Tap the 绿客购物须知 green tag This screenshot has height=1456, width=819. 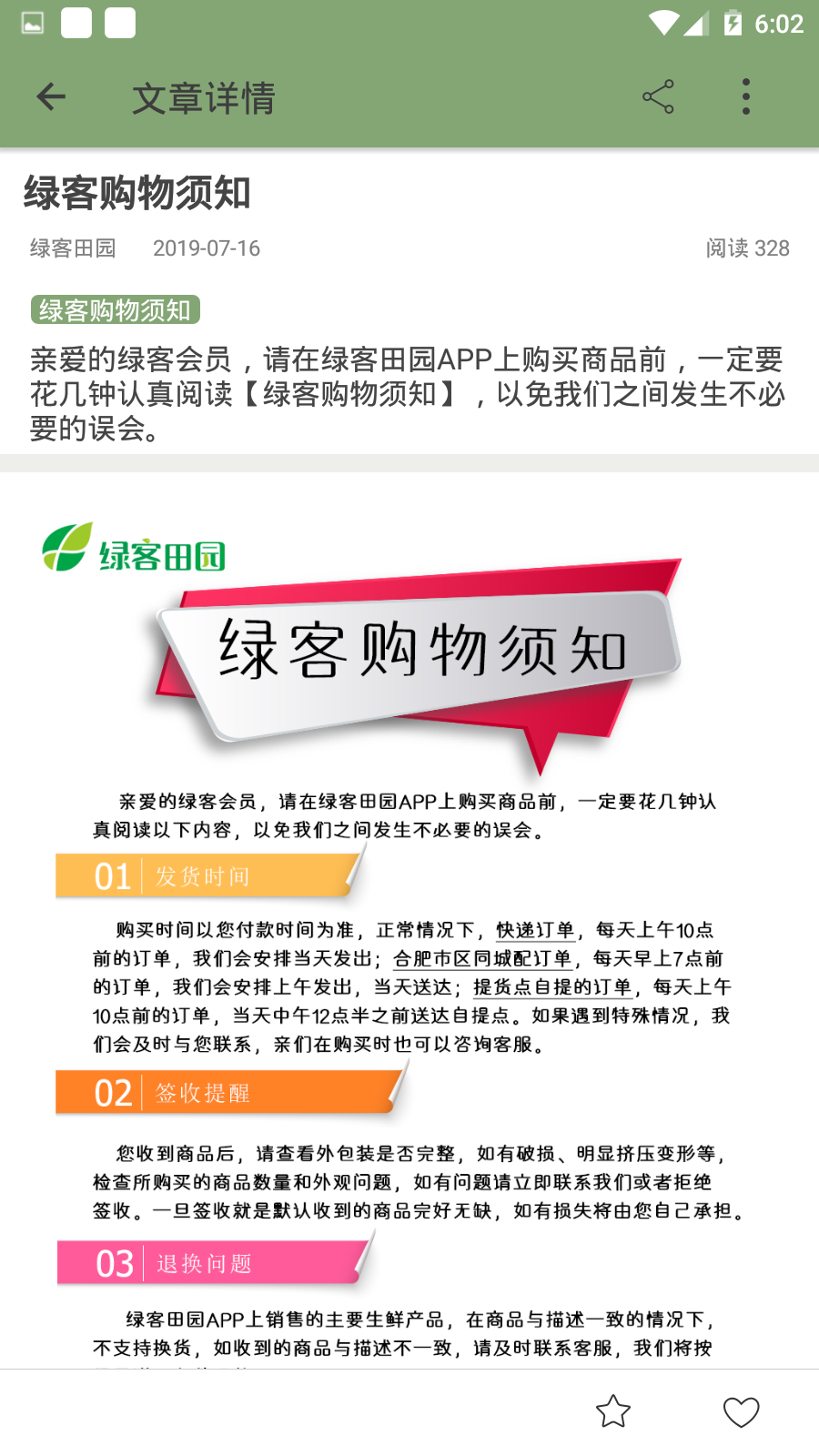click(116, 310)
